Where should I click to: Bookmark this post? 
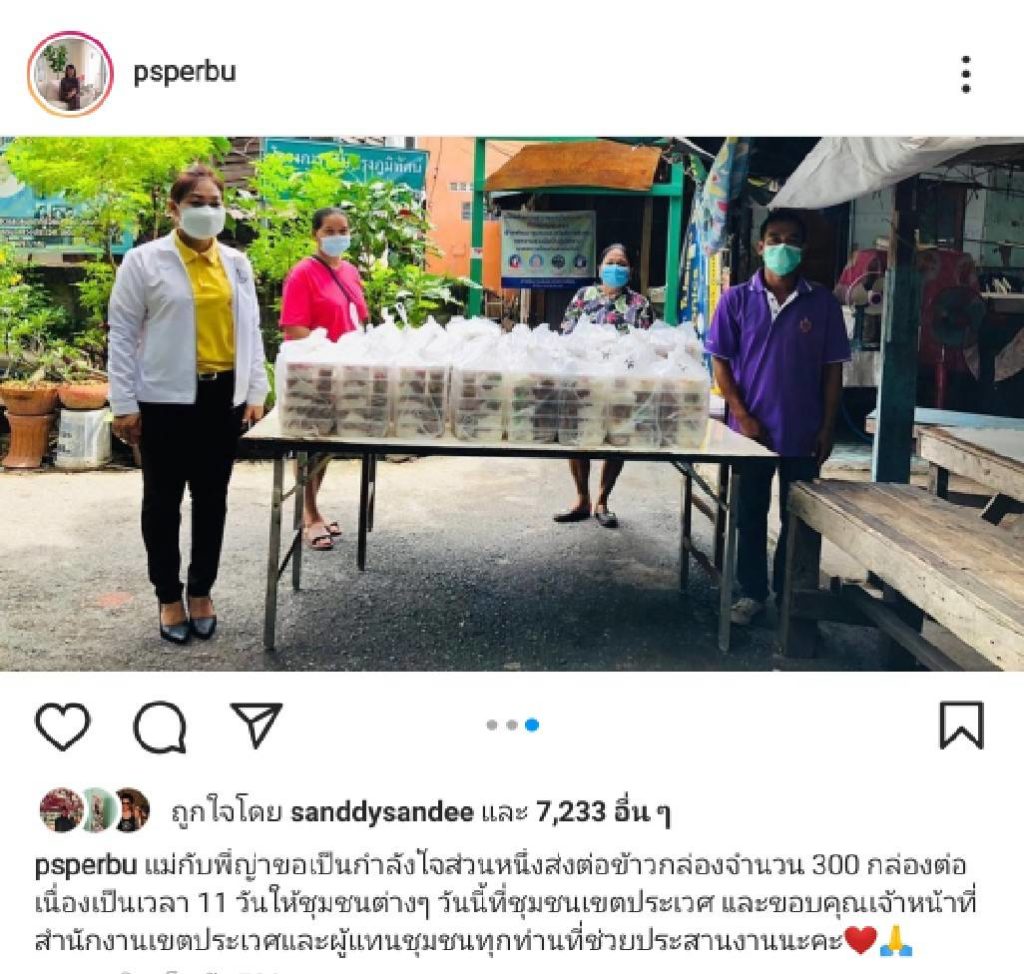[x=961, y=725]
